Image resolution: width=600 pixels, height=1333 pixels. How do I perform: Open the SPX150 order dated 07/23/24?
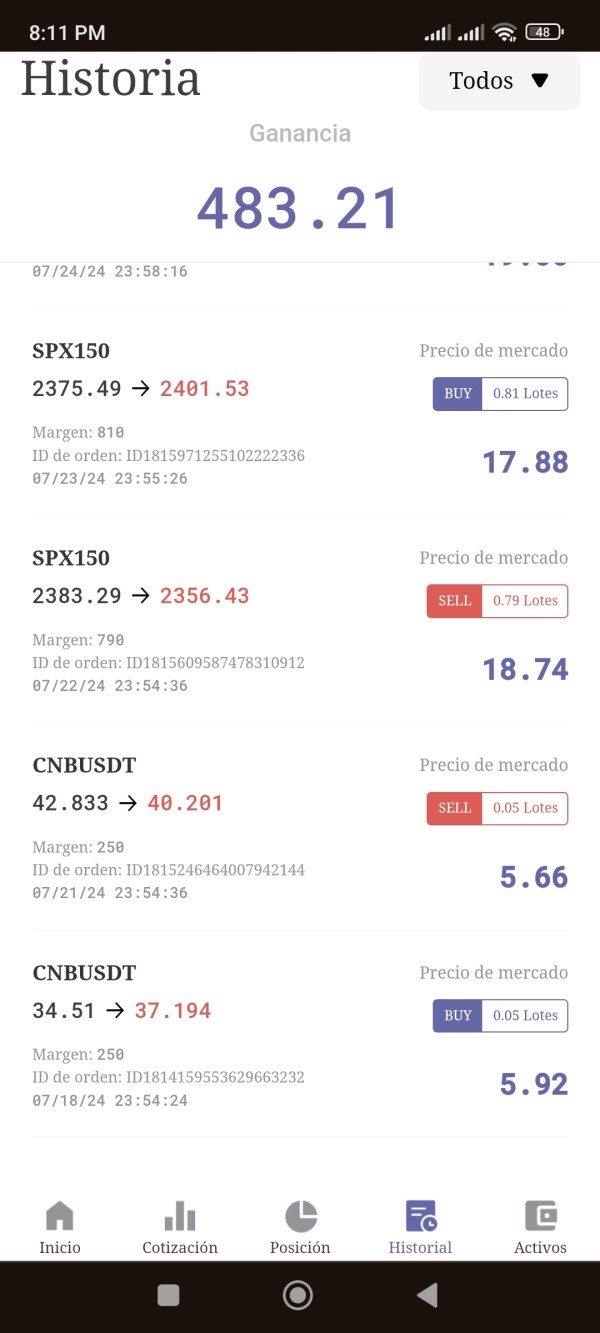click(300, 412)
